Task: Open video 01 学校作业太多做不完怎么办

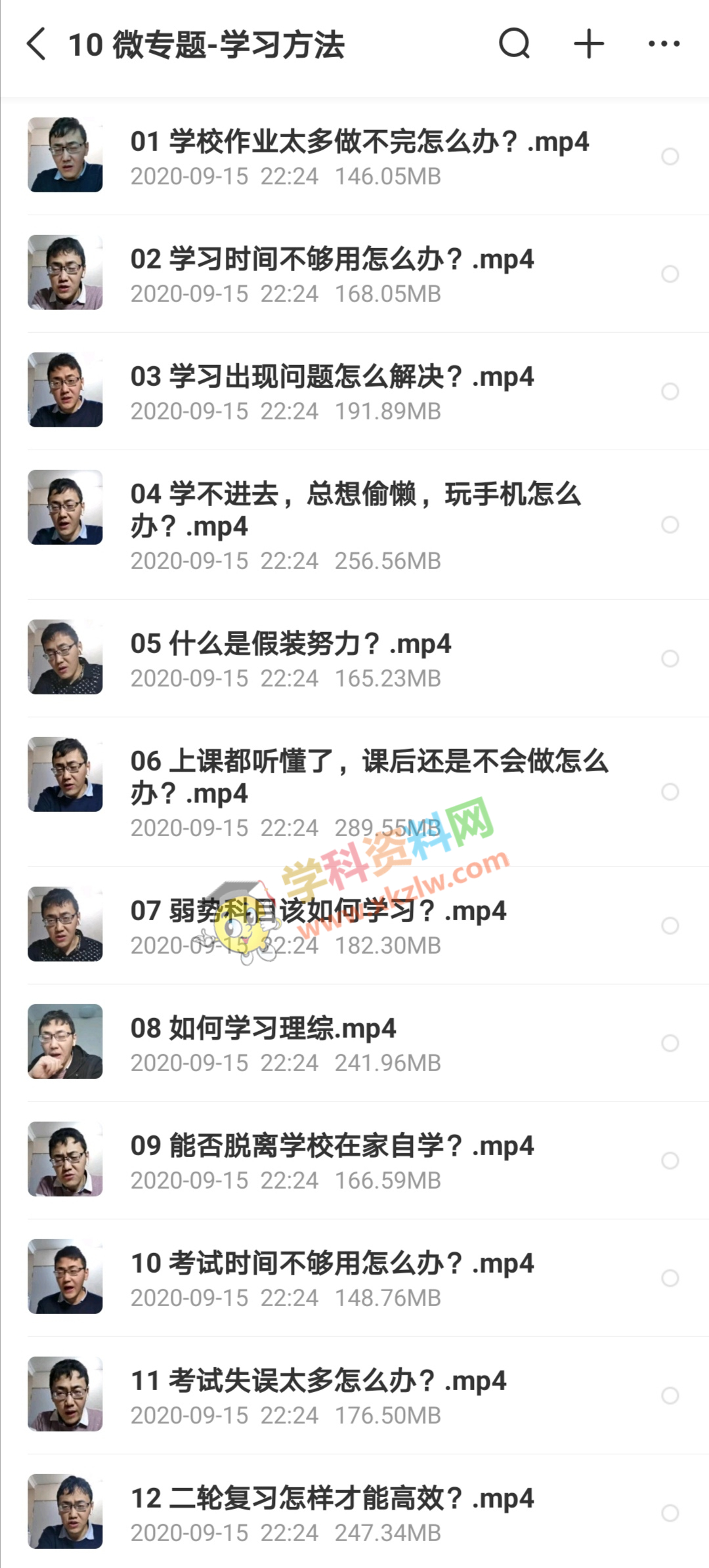Action: (358, 142)
